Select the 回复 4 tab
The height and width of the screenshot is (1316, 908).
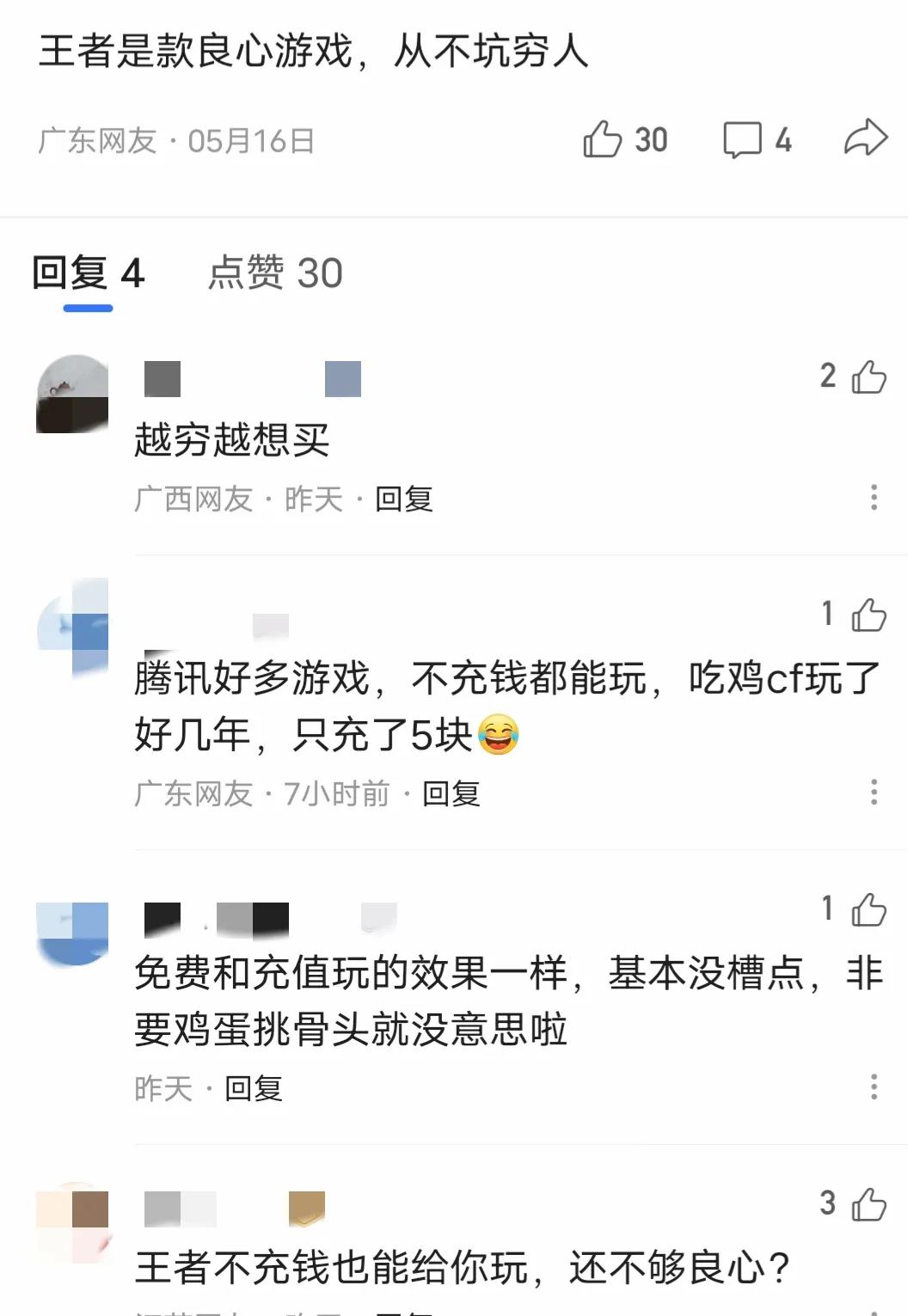click(x=86, y=273)
